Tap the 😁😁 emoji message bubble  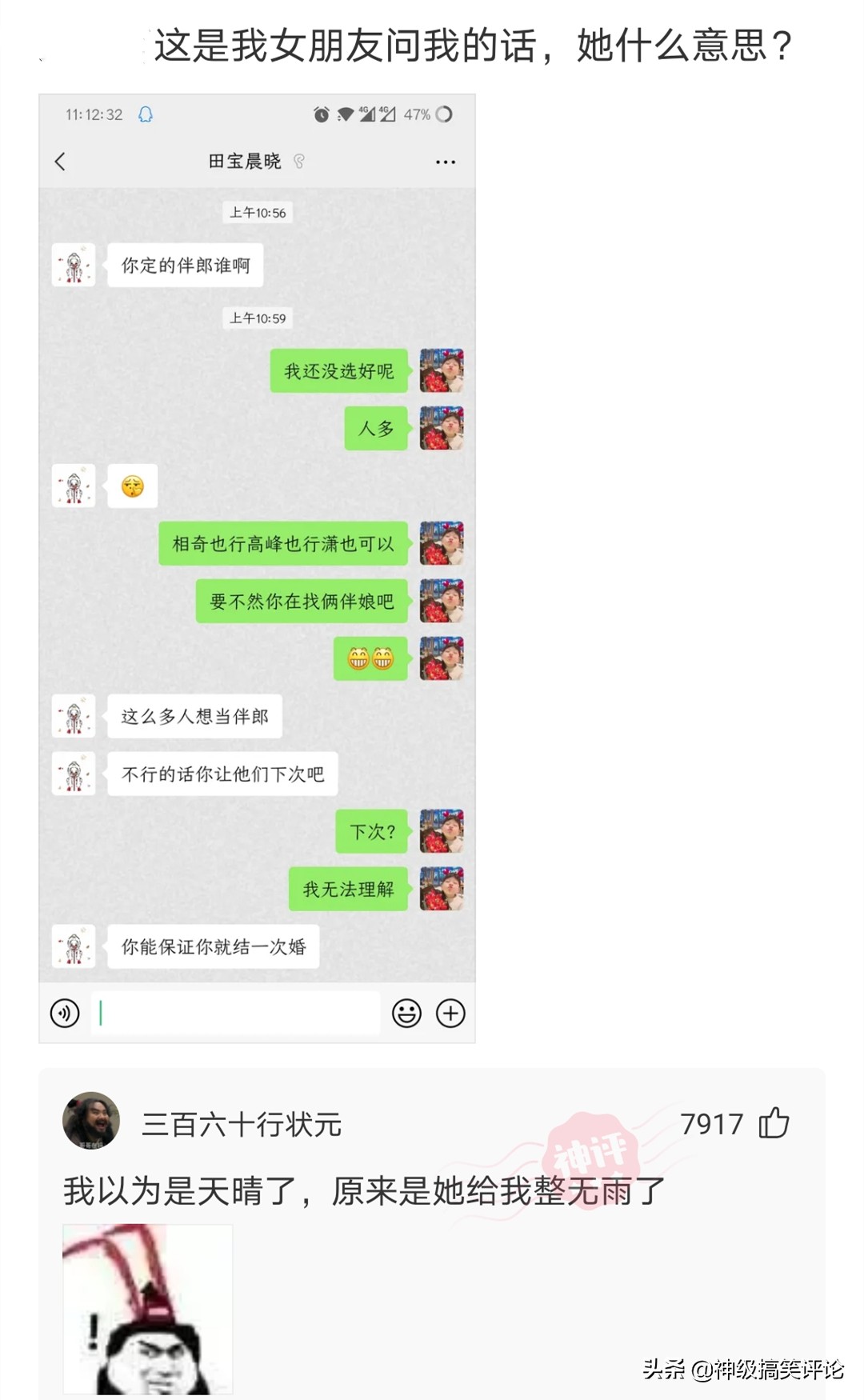[x=370, y=659]
